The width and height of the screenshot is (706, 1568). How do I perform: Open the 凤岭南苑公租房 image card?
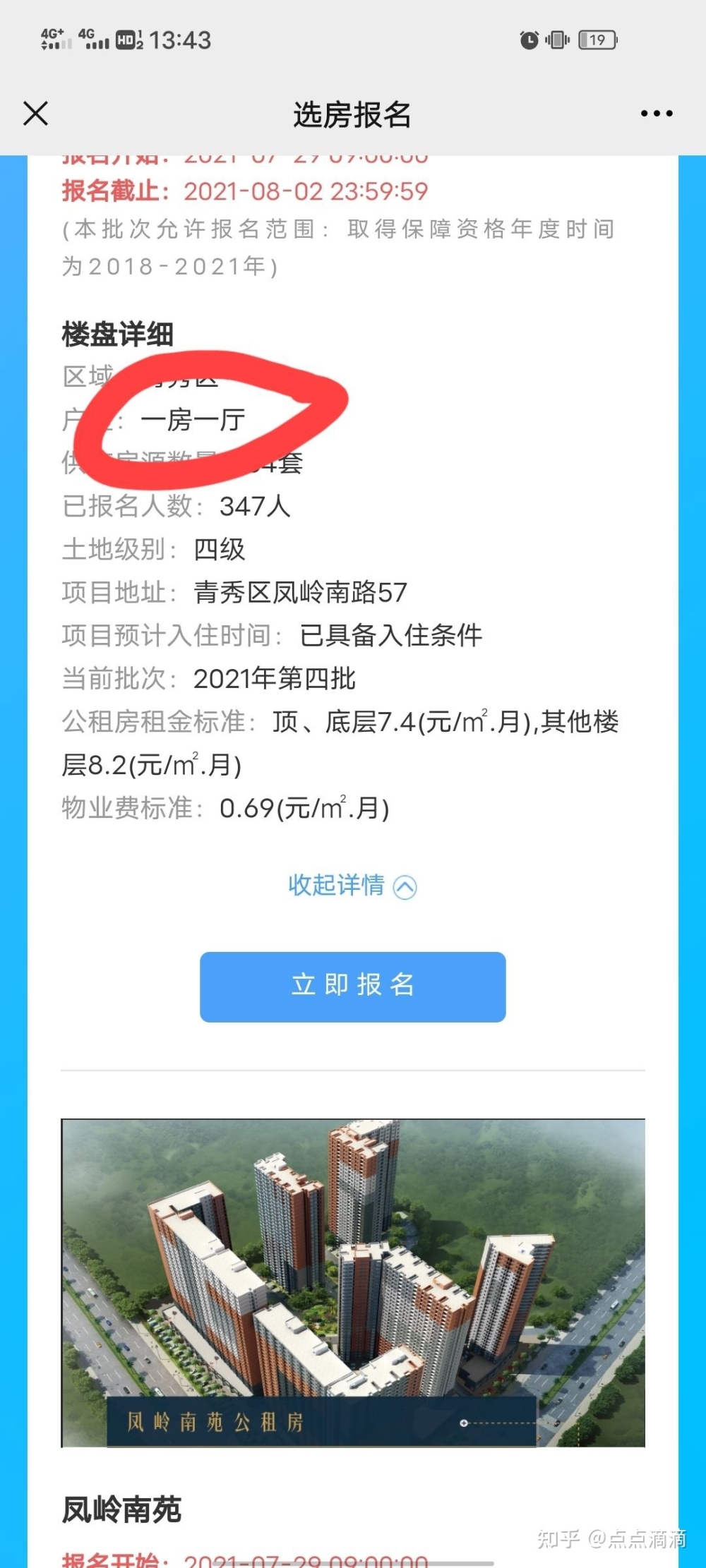pyautogui.click(x=352, y=1282)
